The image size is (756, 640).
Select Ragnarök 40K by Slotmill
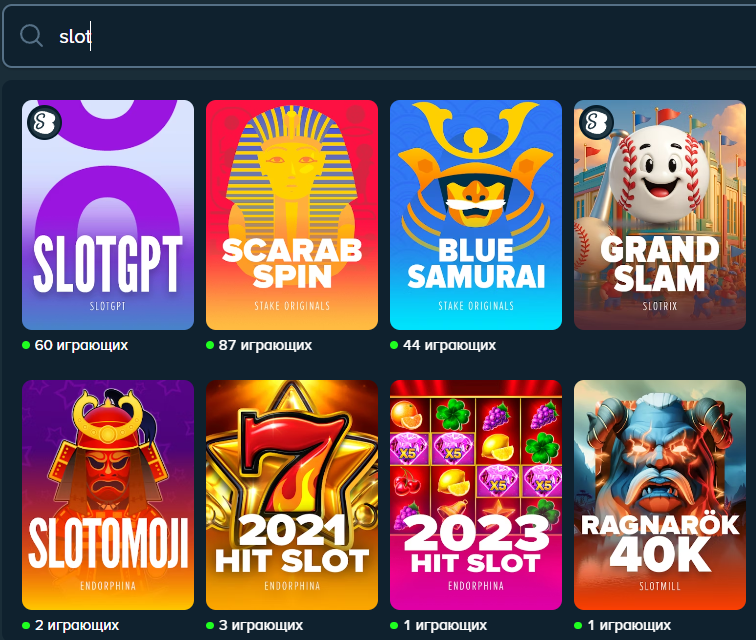tap(660, 495)
